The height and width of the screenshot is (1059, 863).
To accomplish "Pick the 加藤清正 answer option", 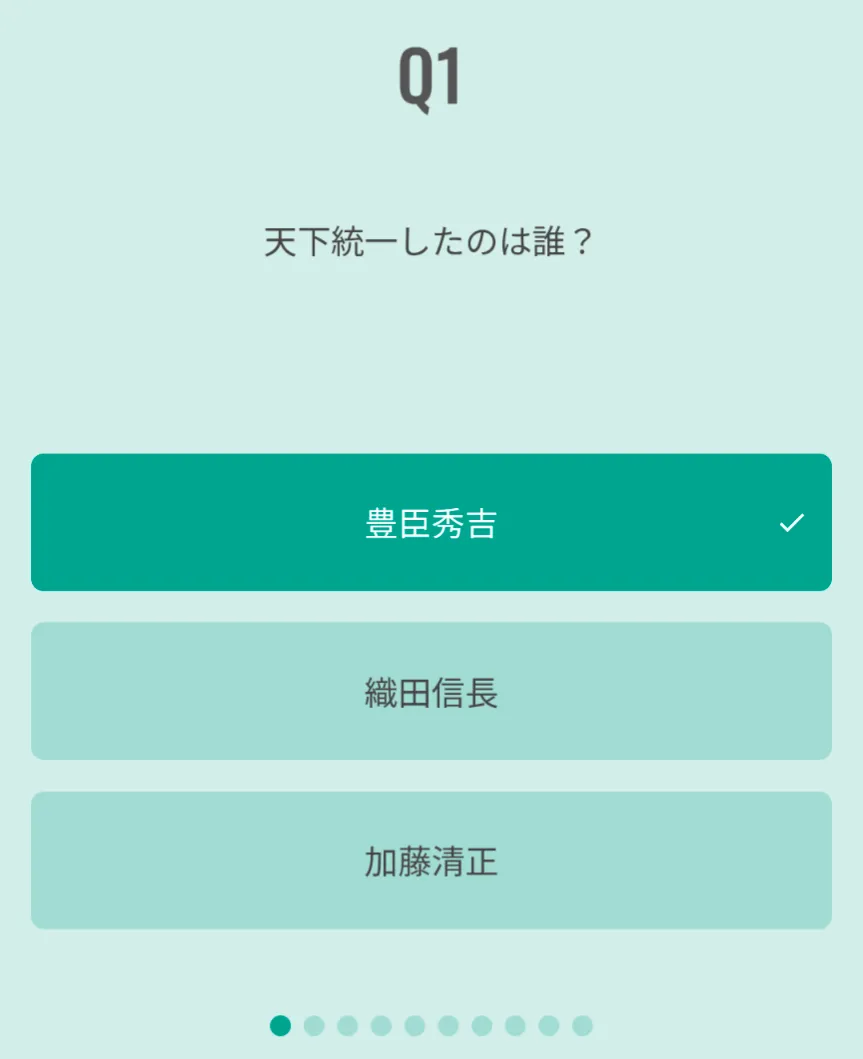I will click(x=431, y=860).
